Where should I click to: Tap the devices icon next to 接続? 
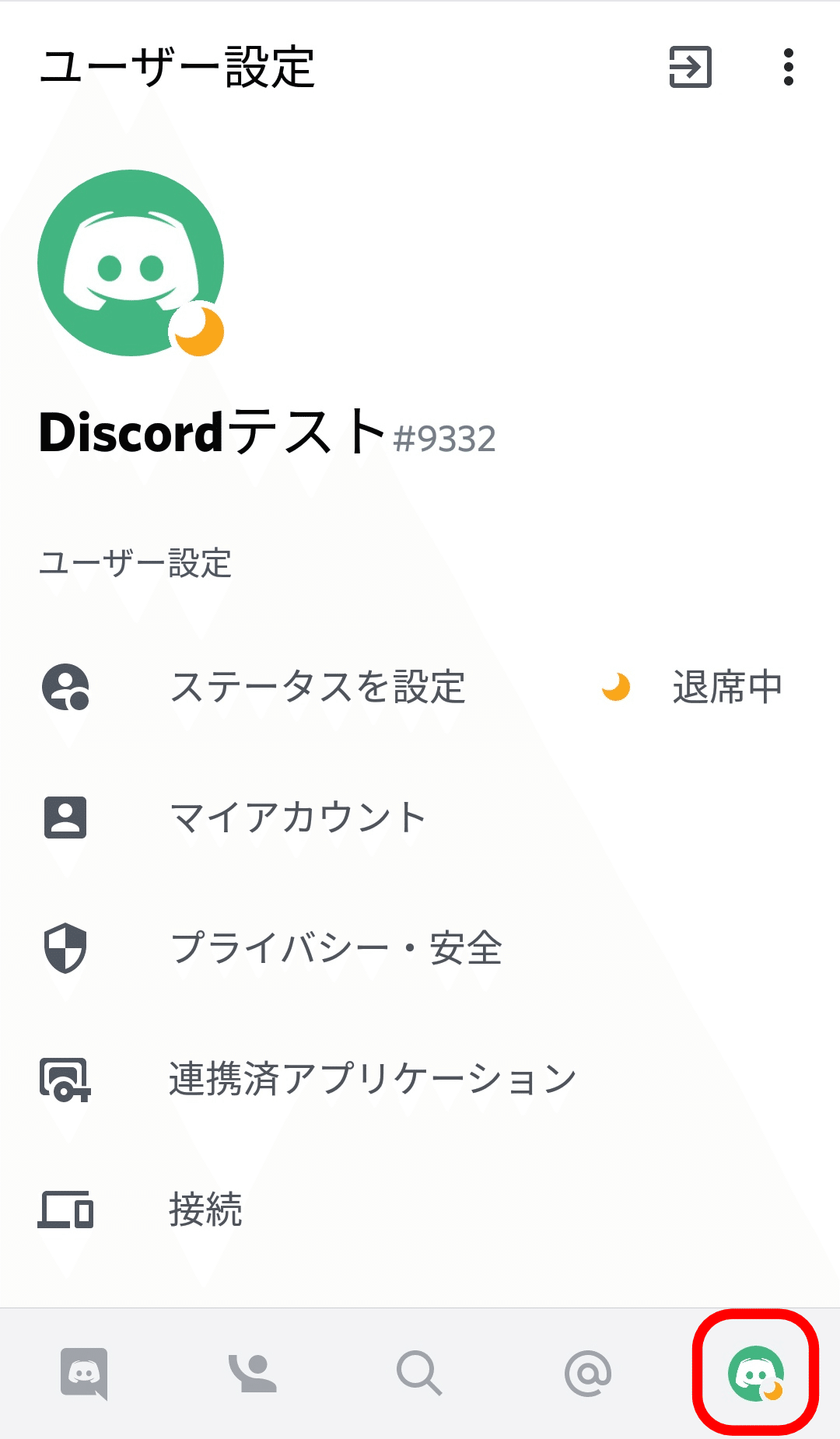pyautogui.click(x=66, y=1209)
